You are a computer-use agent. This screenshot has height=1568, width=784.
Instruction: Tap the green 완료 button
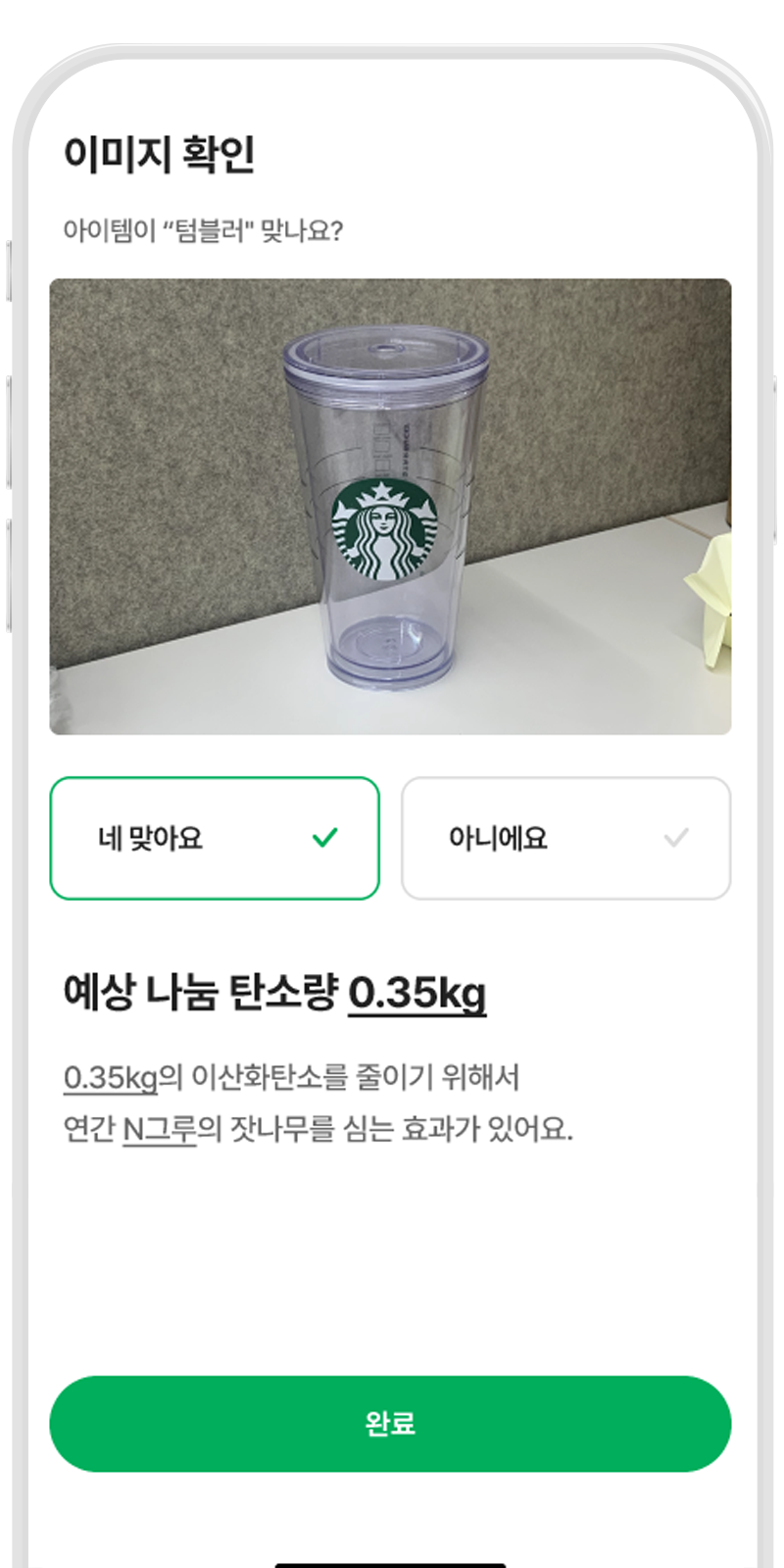point(390,1423)
